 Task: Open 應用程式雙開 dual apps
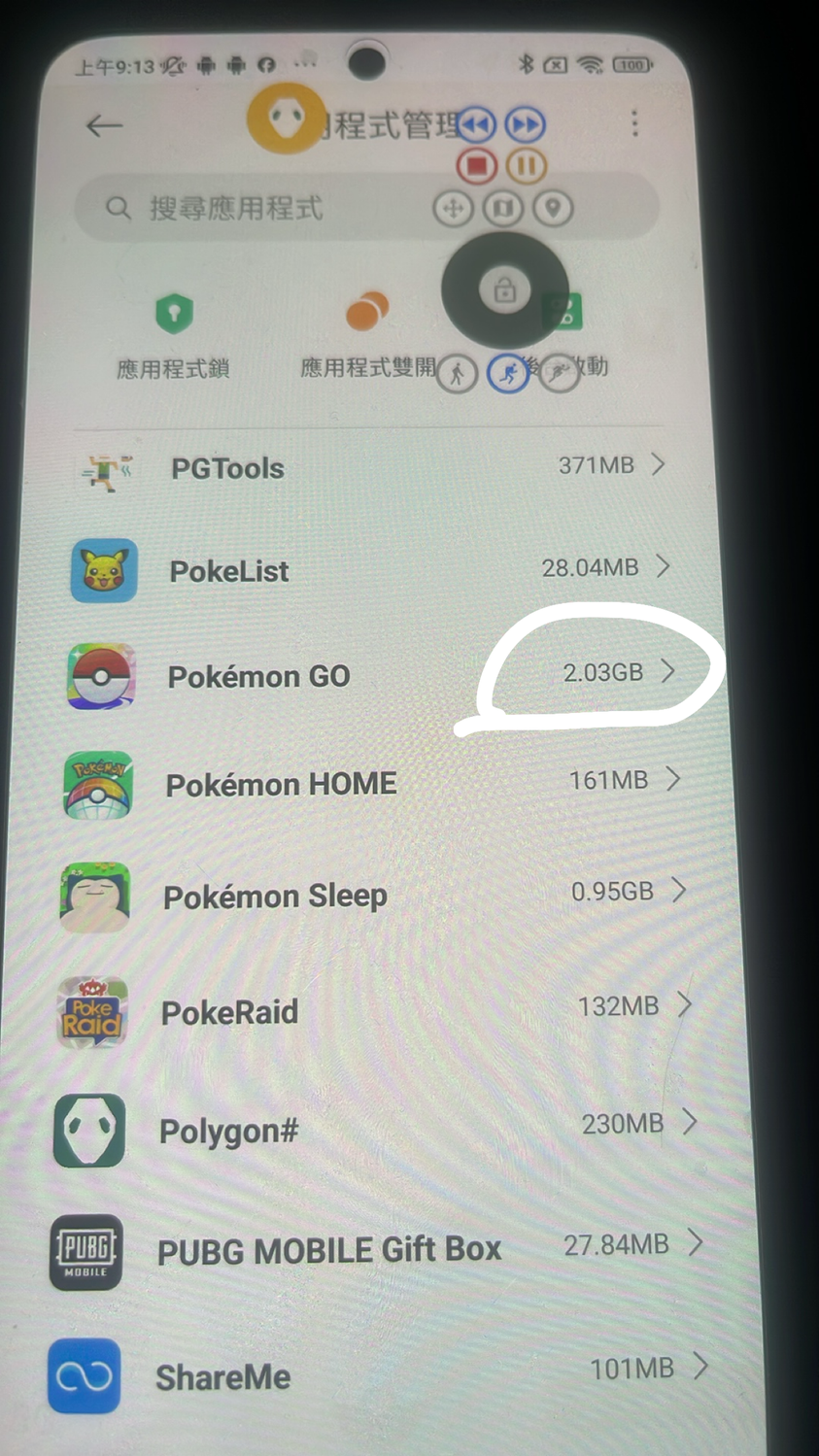367,335
